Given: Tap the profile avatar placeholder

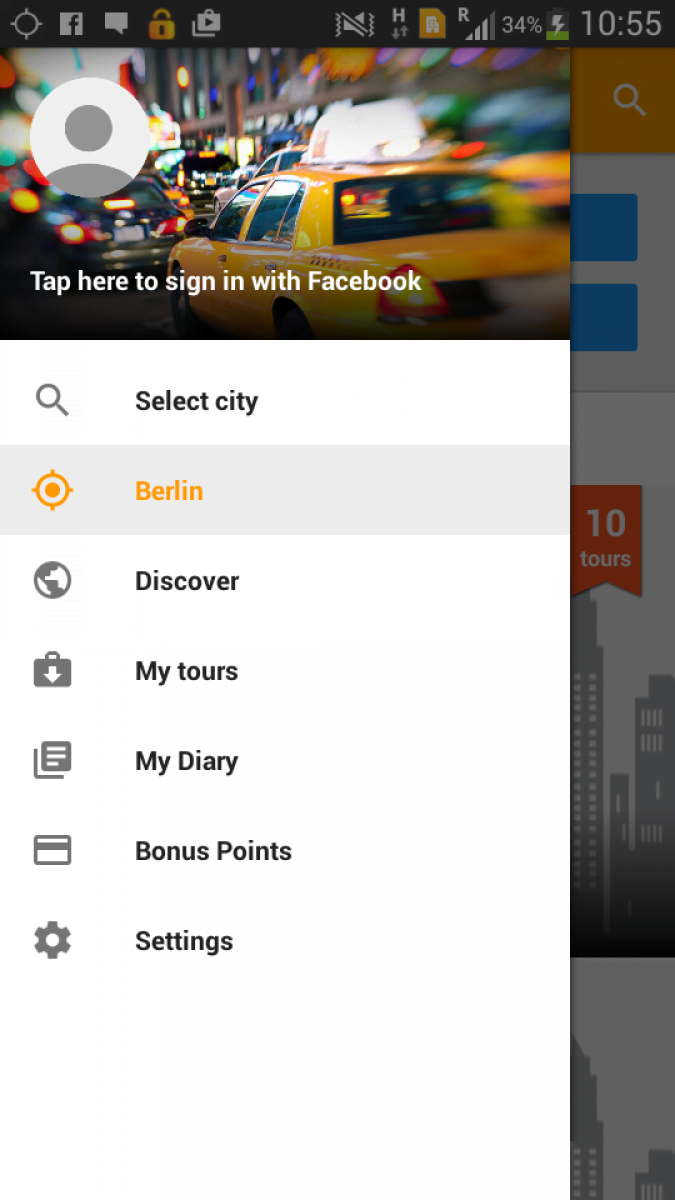Looking at the screenshot, I should 89,138.
